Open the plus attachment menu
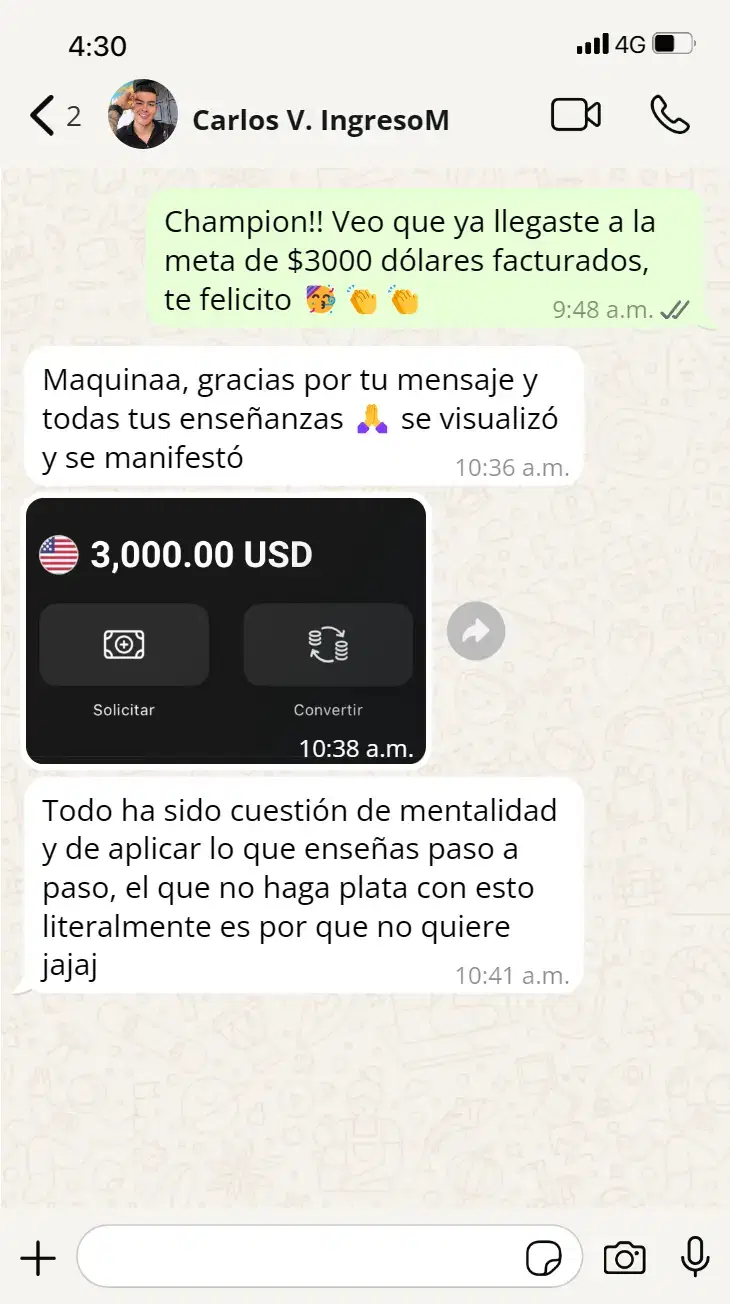The height and width of the screenshot is (1304, 730). coord(38,1258)
